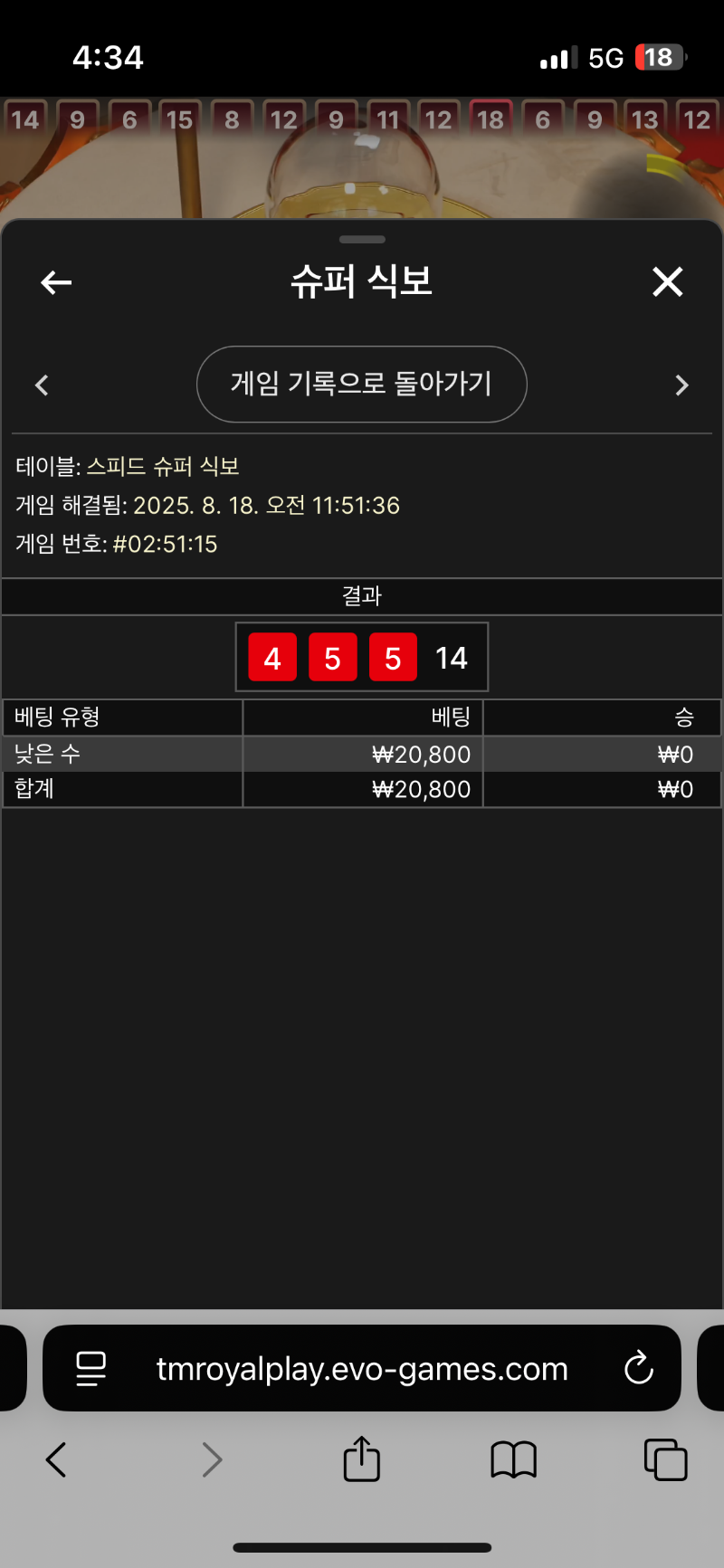The height and width of the screenshot is (1568, 724).
Task: Reload the page in Safari
Action: (639, 1368)
